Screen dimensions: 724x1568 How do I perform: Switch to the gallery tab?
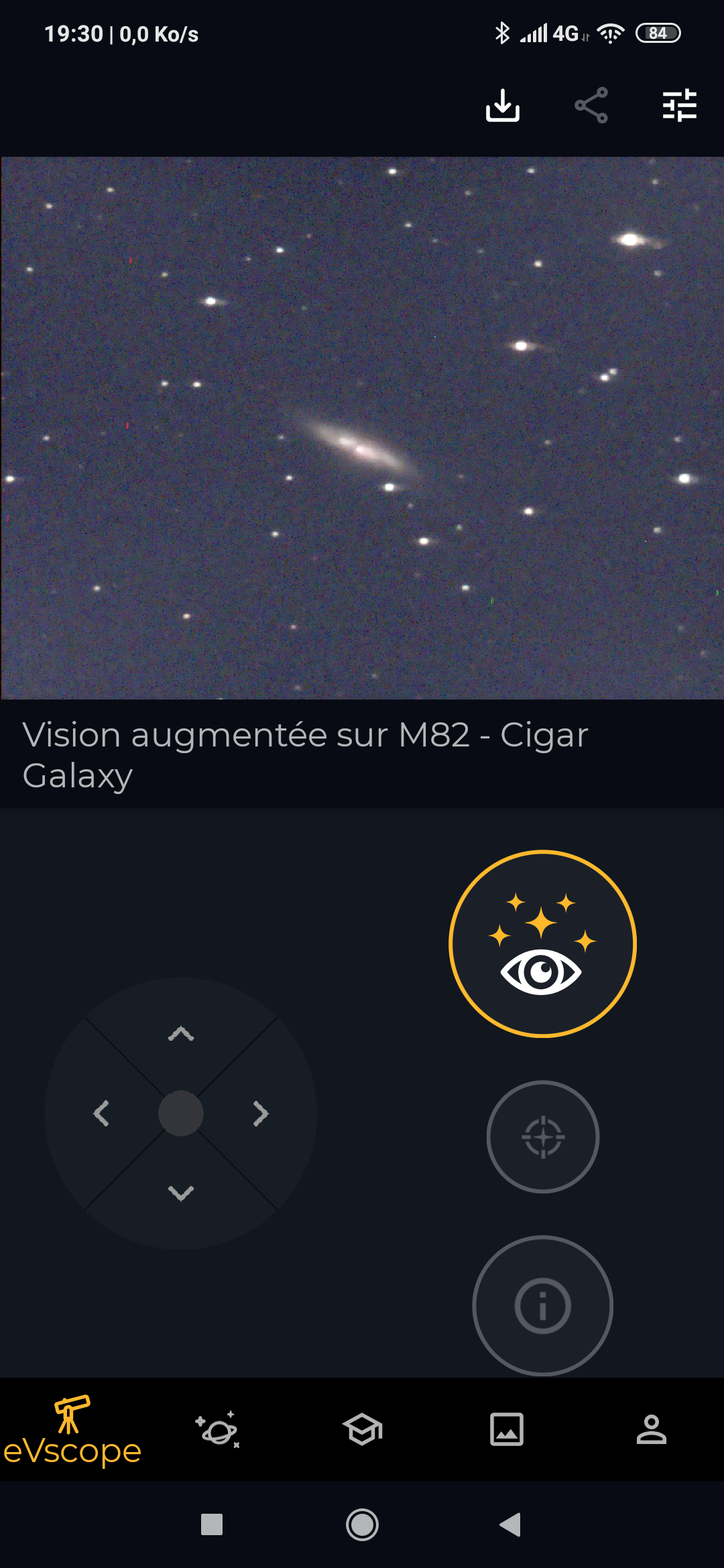pos(507,1430)
